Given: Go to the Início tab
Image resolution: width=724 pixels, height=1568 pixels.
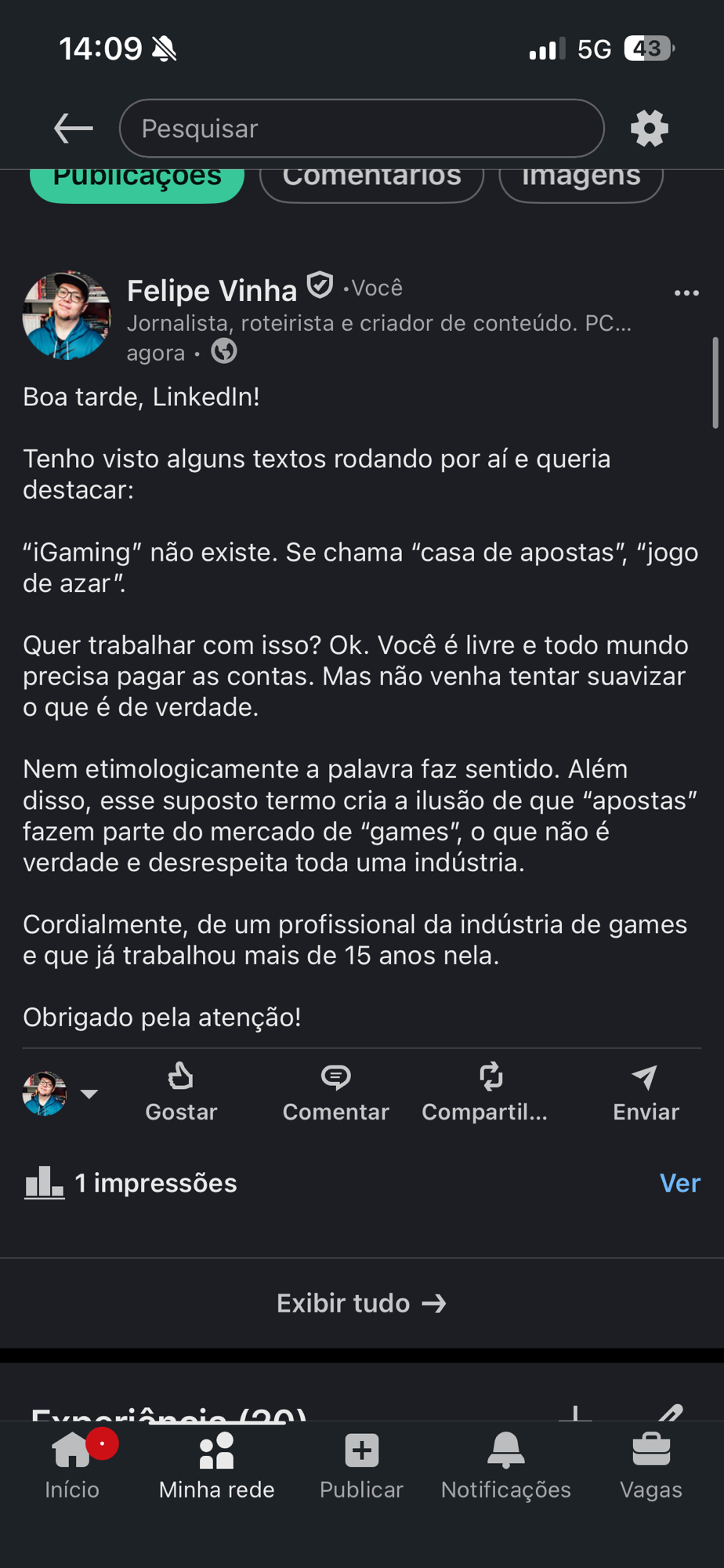Looking at the screenshot, I should [x=72, y=1465].
